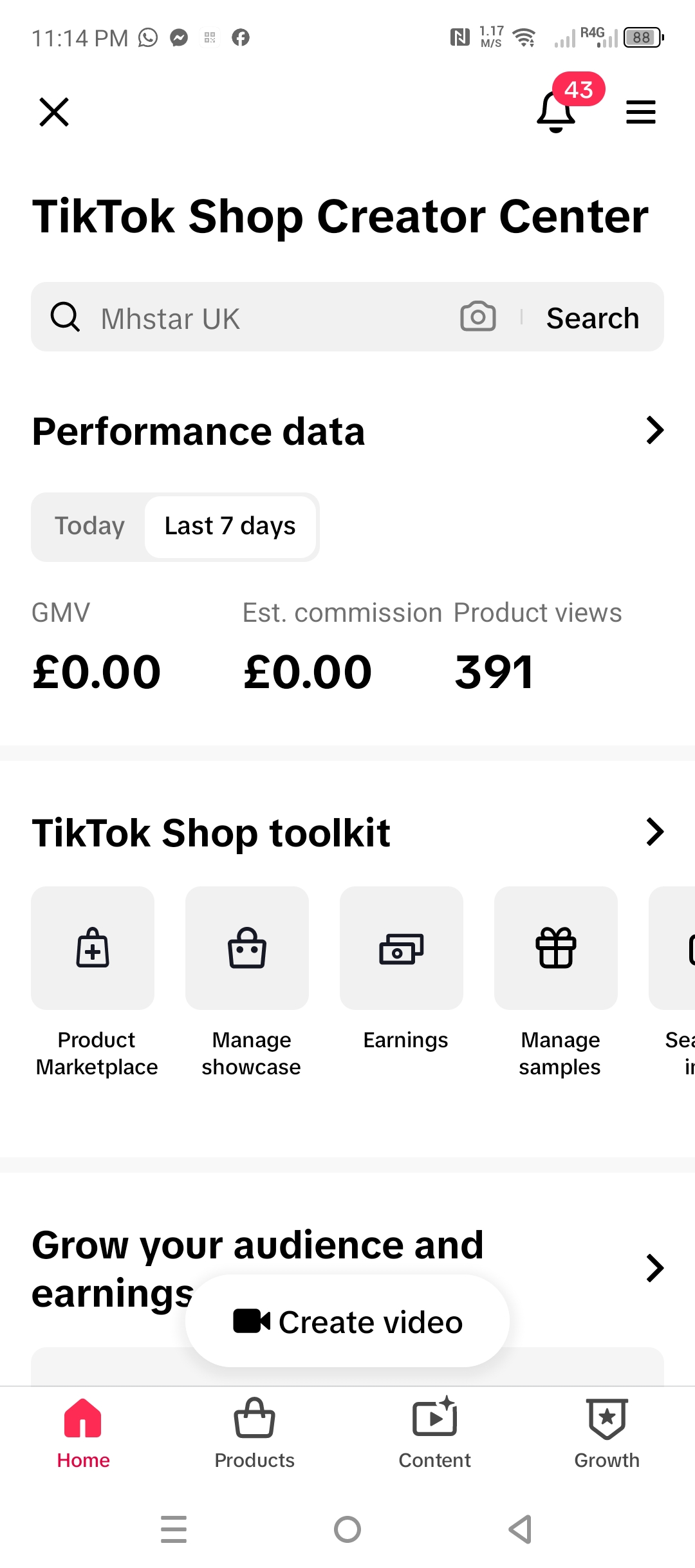Expand Performance data details arrow
Viewport: 695px width, 1568px height.
click(654, 431)
